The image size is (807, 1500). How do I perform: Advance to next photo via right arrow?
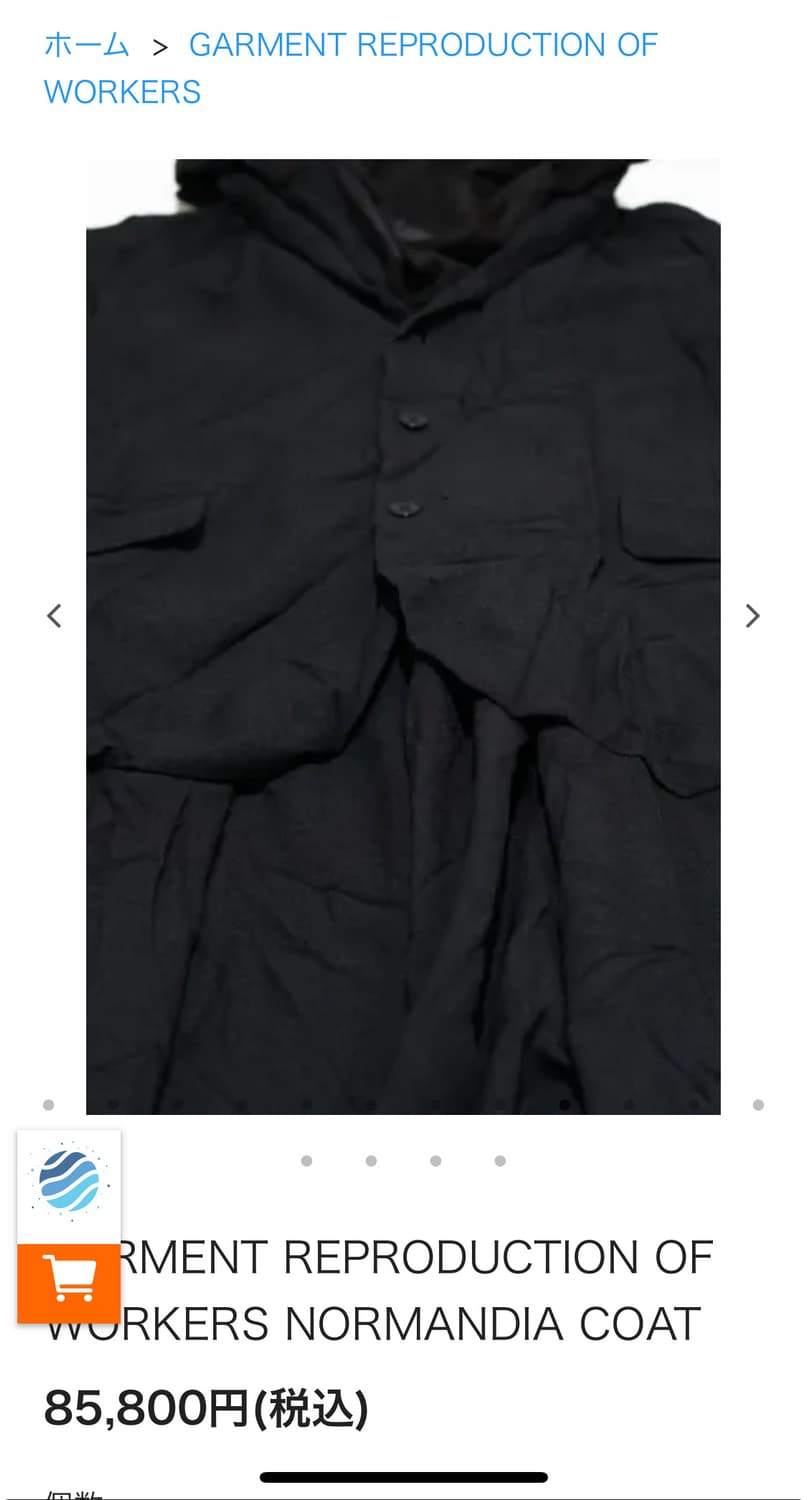click(x=752, y=616)
